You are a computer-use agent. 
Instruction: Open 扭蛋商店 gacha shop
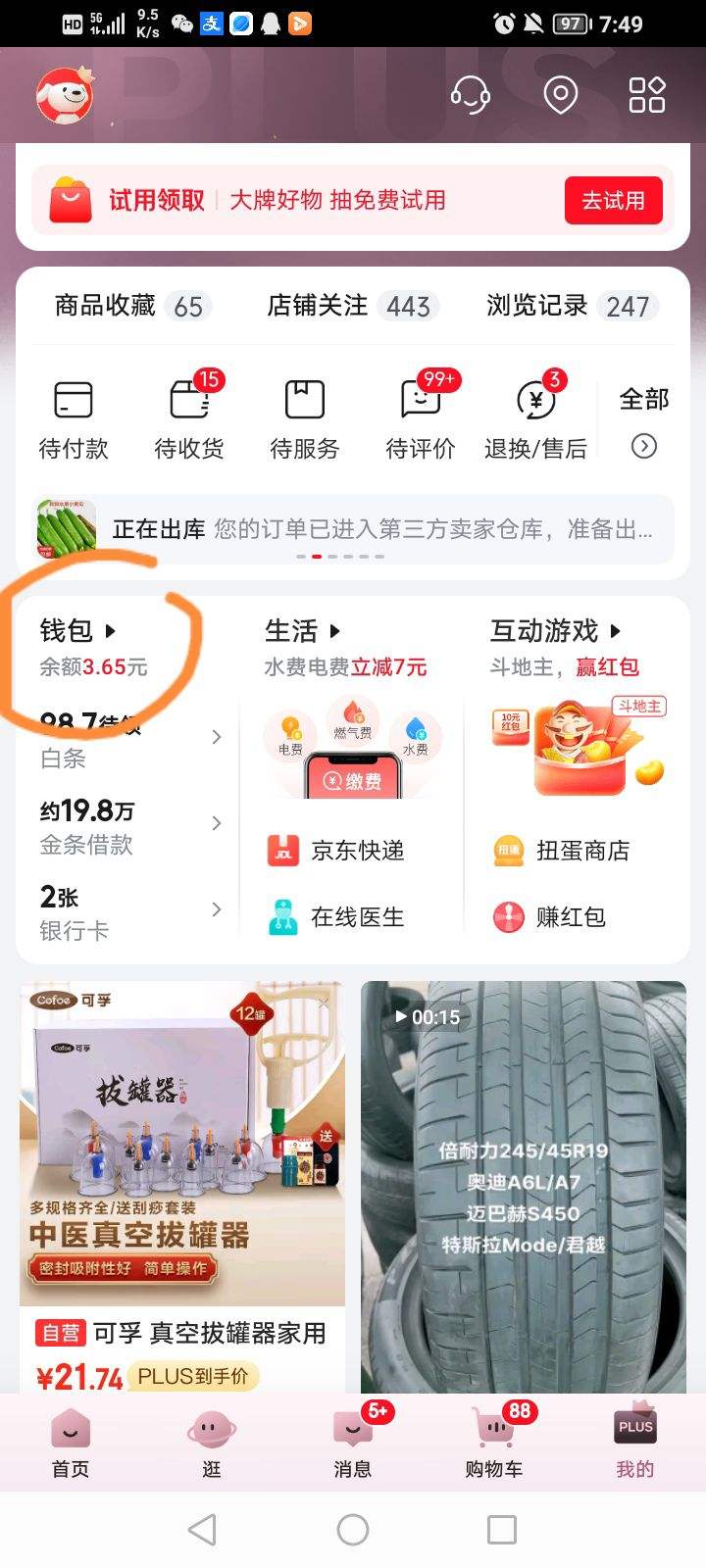pos(575,850)
